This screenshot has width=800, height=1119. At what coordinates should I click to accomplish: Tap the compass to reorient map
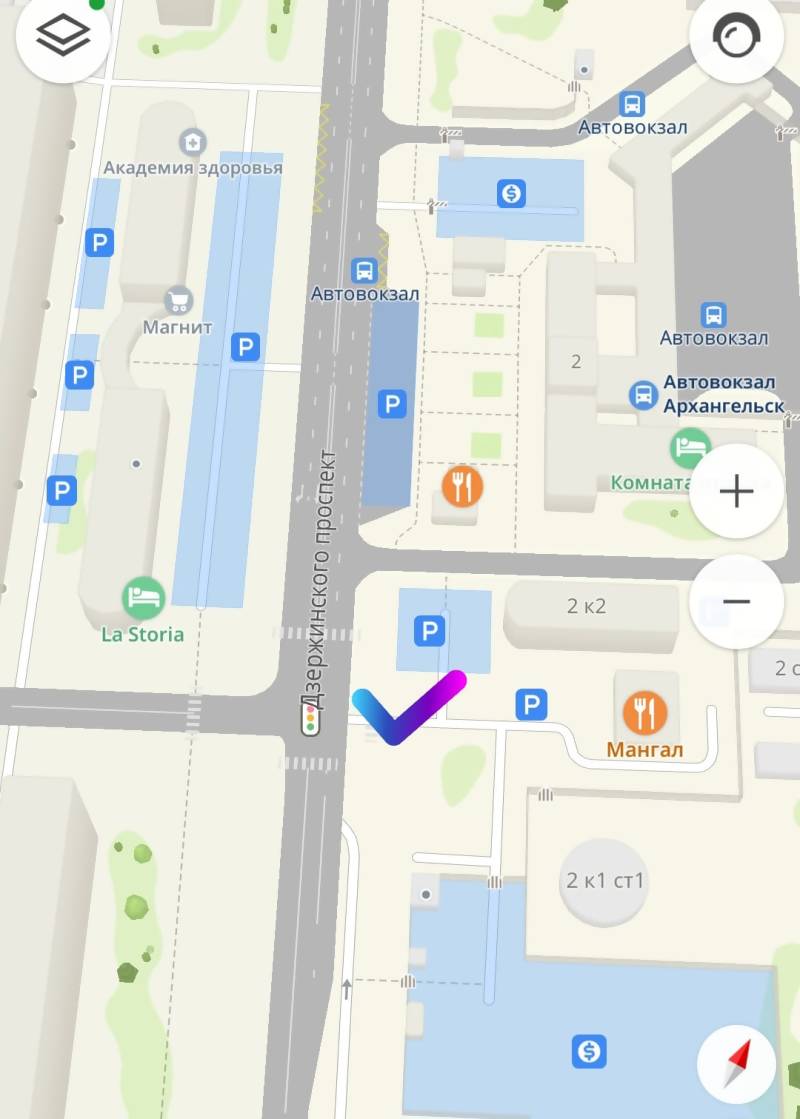(737, 1064)
